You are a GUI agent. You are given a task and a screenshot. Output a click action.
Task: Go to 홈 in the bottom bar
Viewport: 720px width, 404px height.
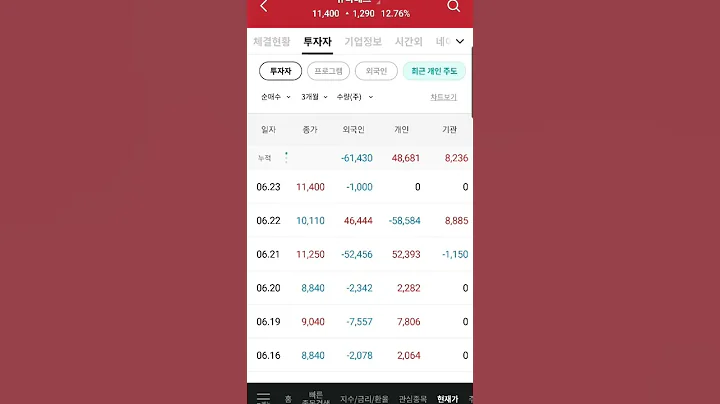[288, 398]
